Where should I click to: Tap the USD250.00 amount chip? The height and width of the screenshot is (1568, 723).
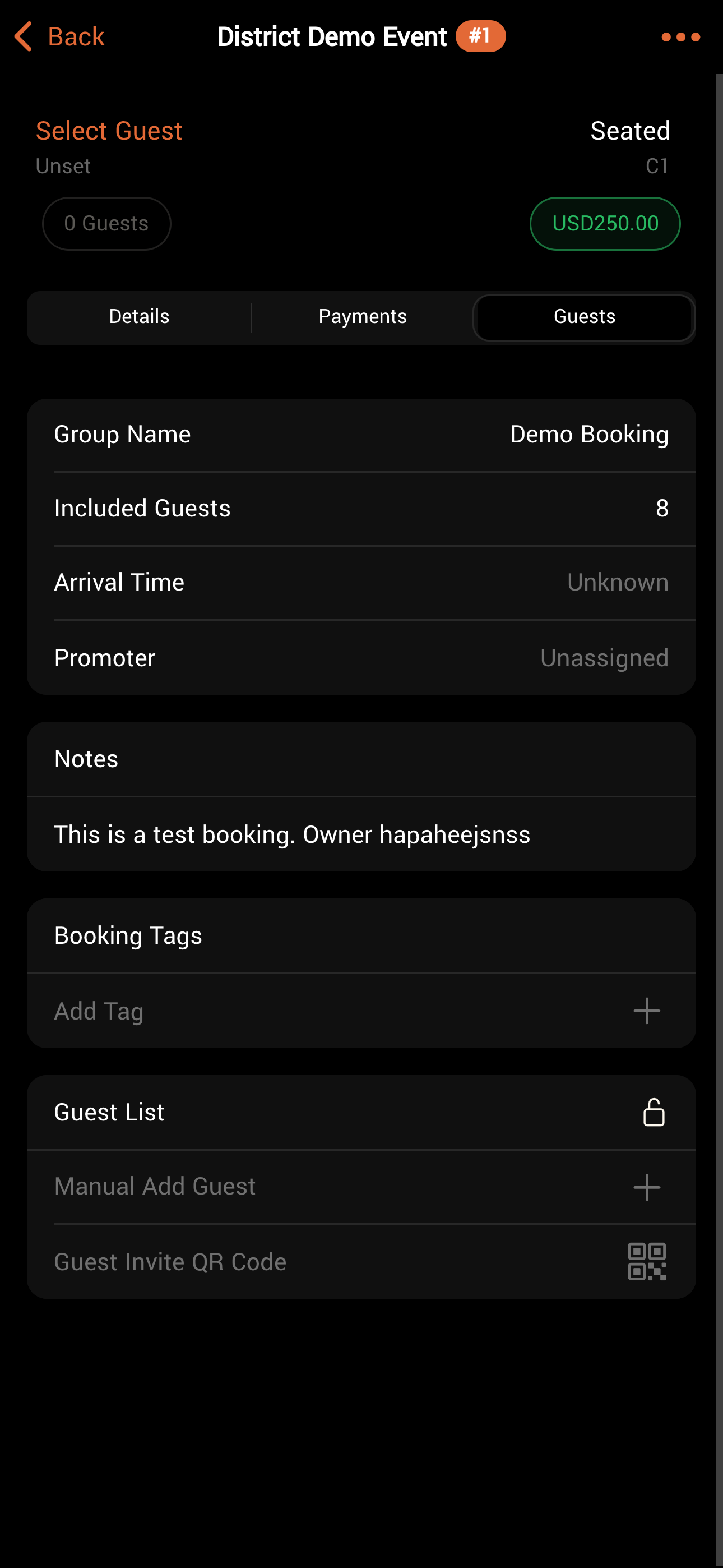(604, 223)
